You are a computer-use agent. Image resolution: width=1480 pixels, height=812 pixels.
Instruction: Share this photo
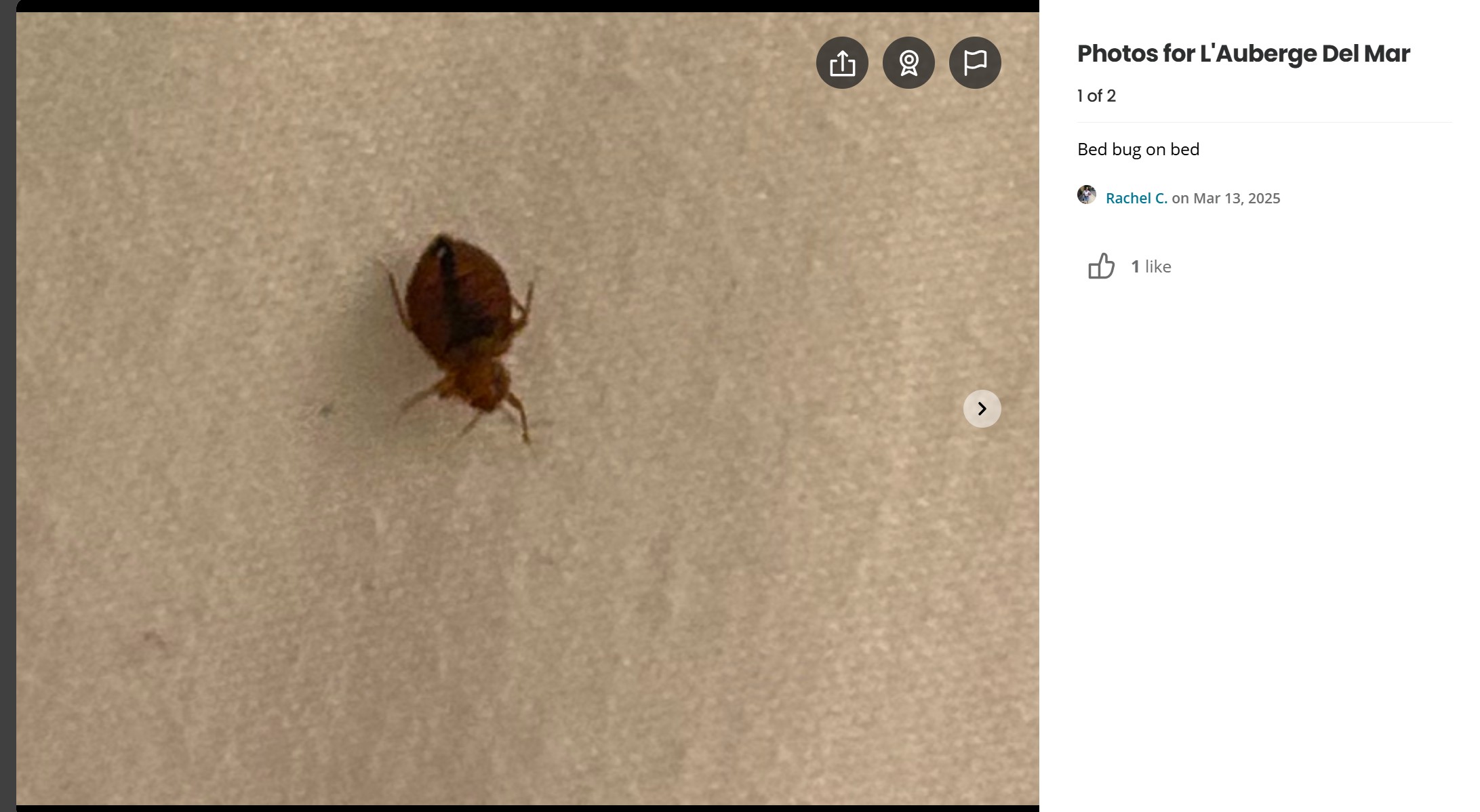click(842, 63)
